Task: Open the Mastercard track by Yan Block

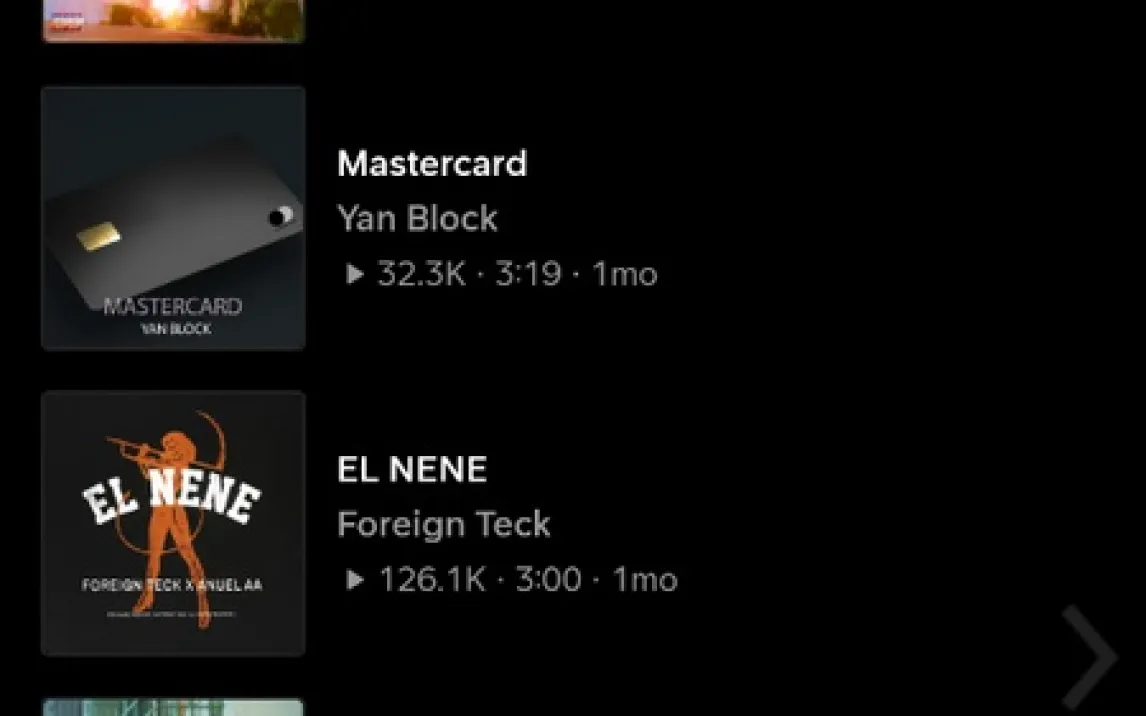Action: tap(432, 164)
